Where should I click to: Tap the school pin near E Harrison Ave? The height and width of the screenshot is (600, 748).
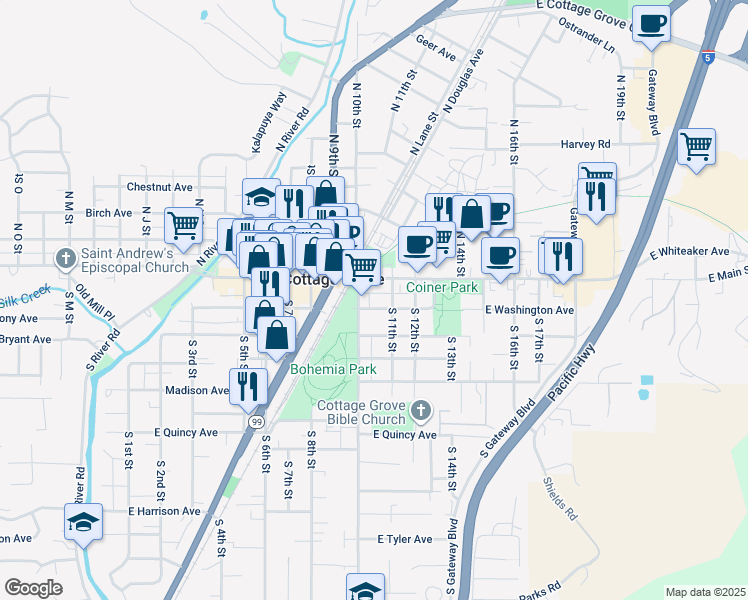pos(84,522)
